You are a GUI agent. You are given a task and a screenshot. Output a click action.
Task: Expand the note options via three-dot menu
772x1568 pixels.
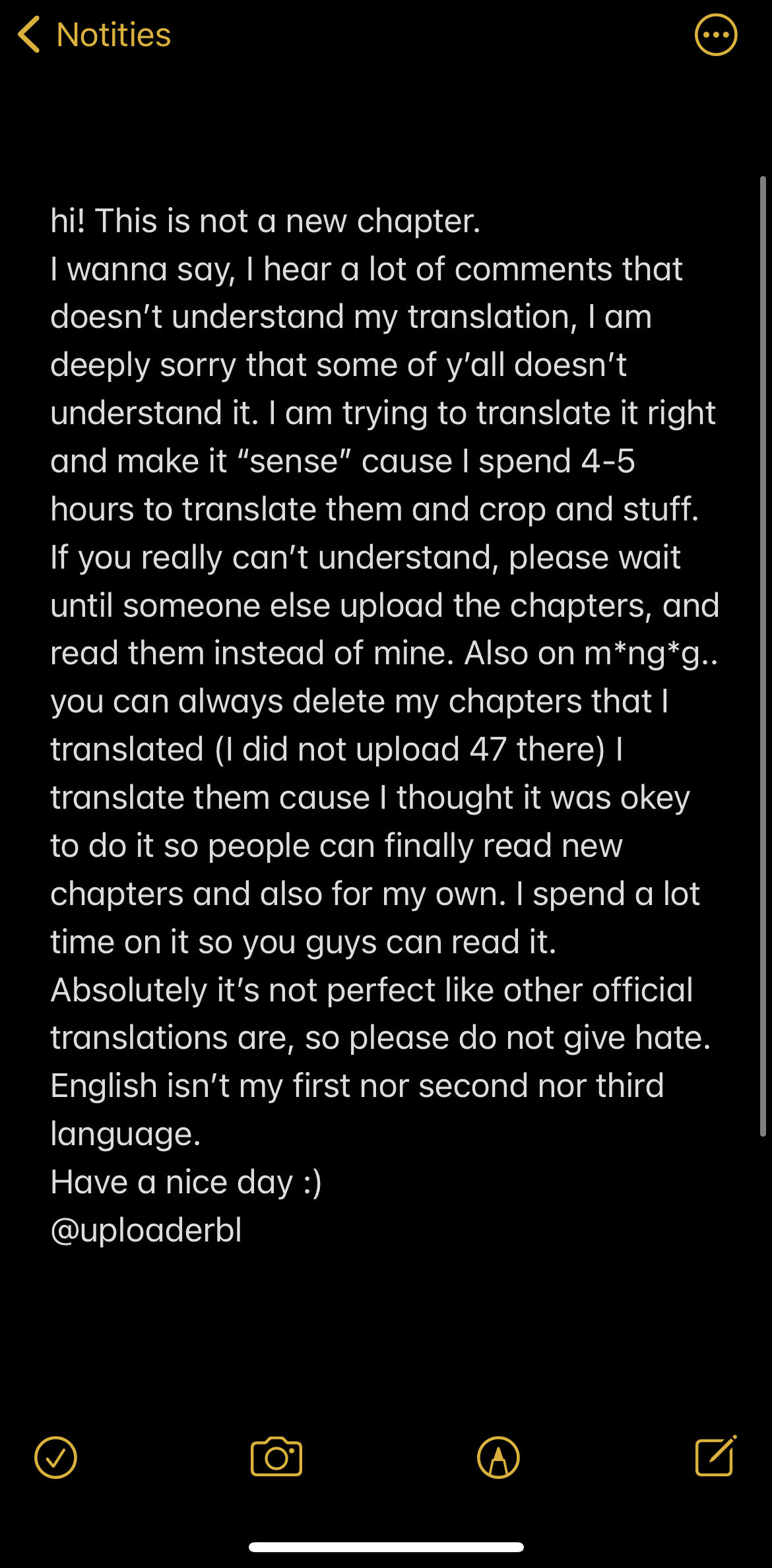[716, 36]
